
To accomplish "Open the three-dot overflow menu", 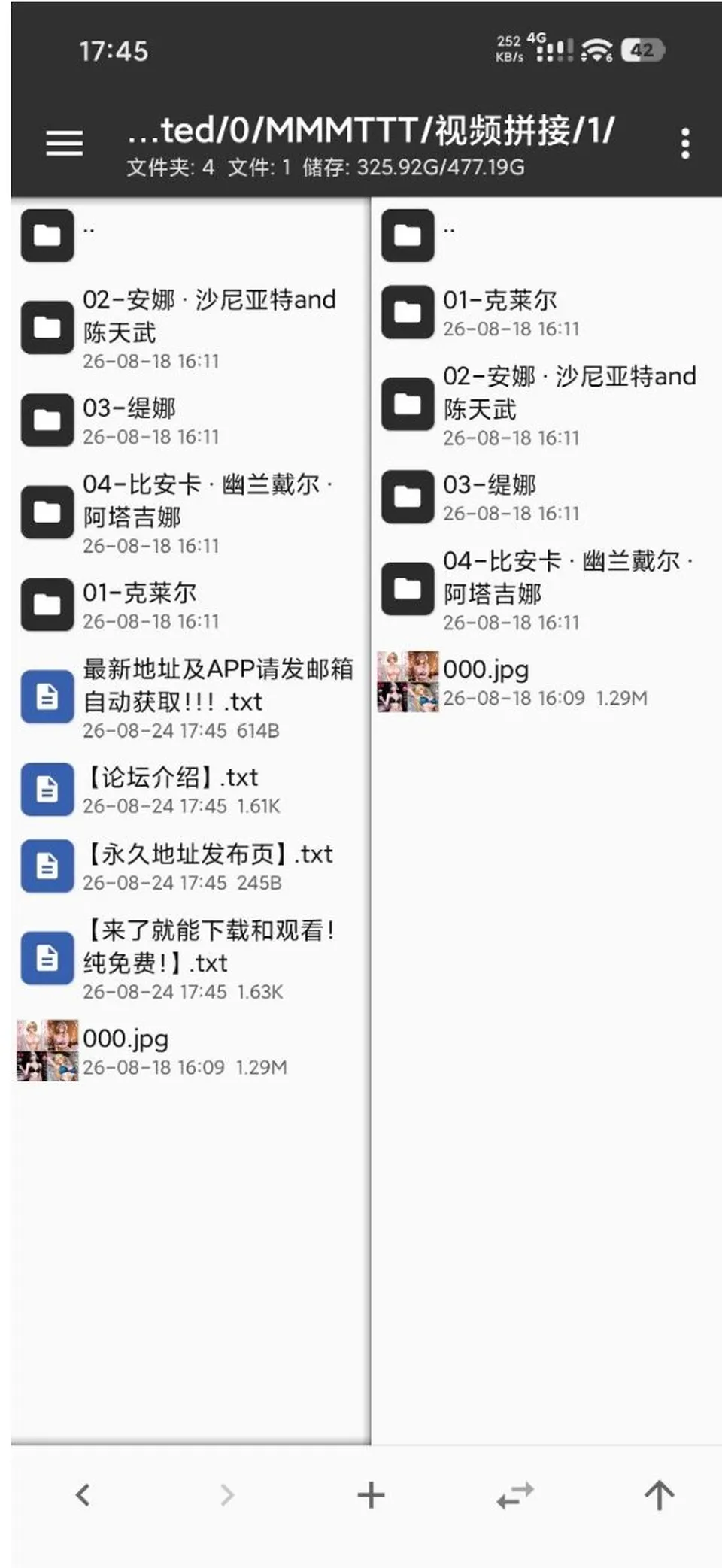I will coord(684,143).
